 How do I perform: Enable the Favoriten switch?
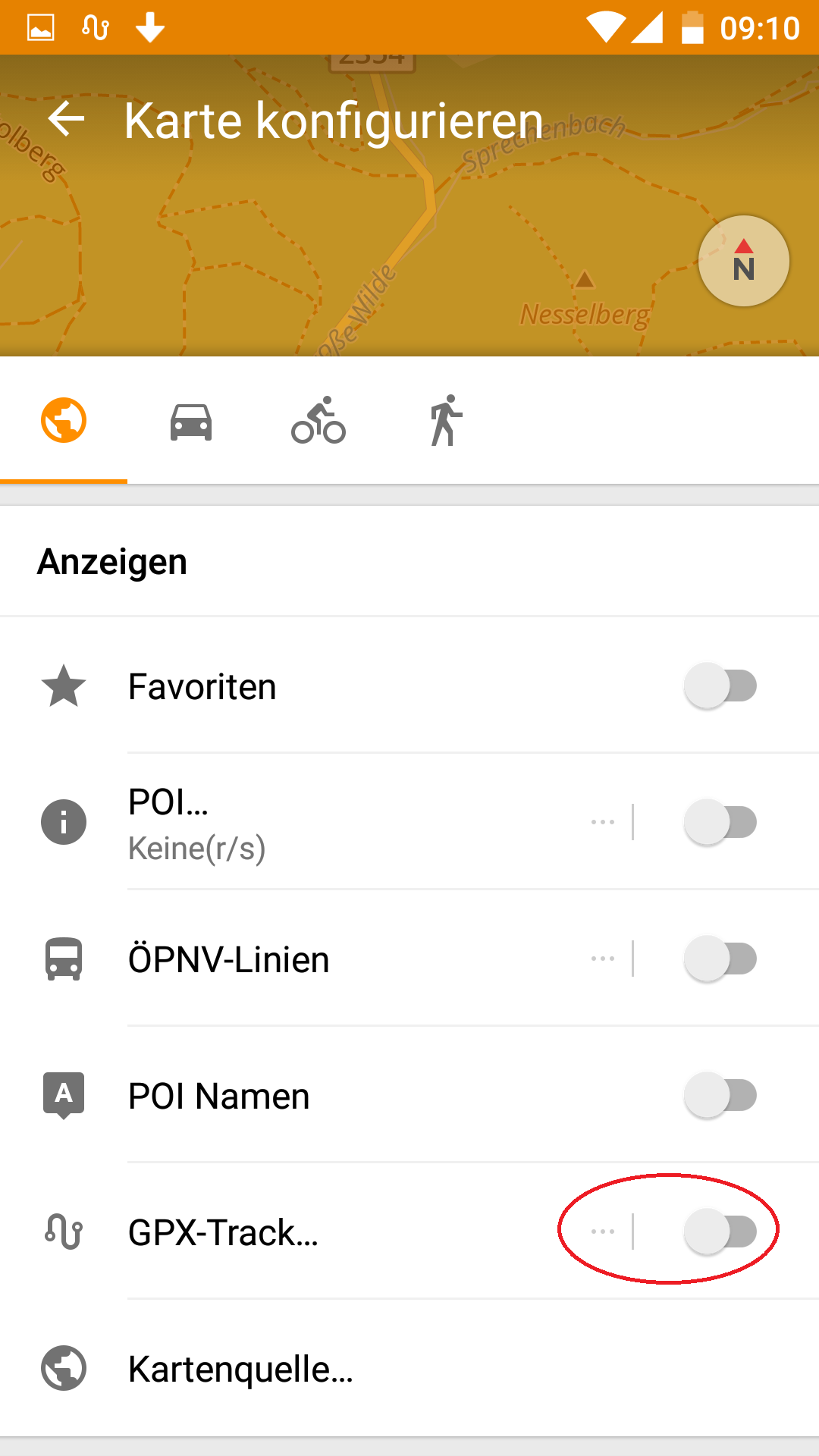point(720,686)
